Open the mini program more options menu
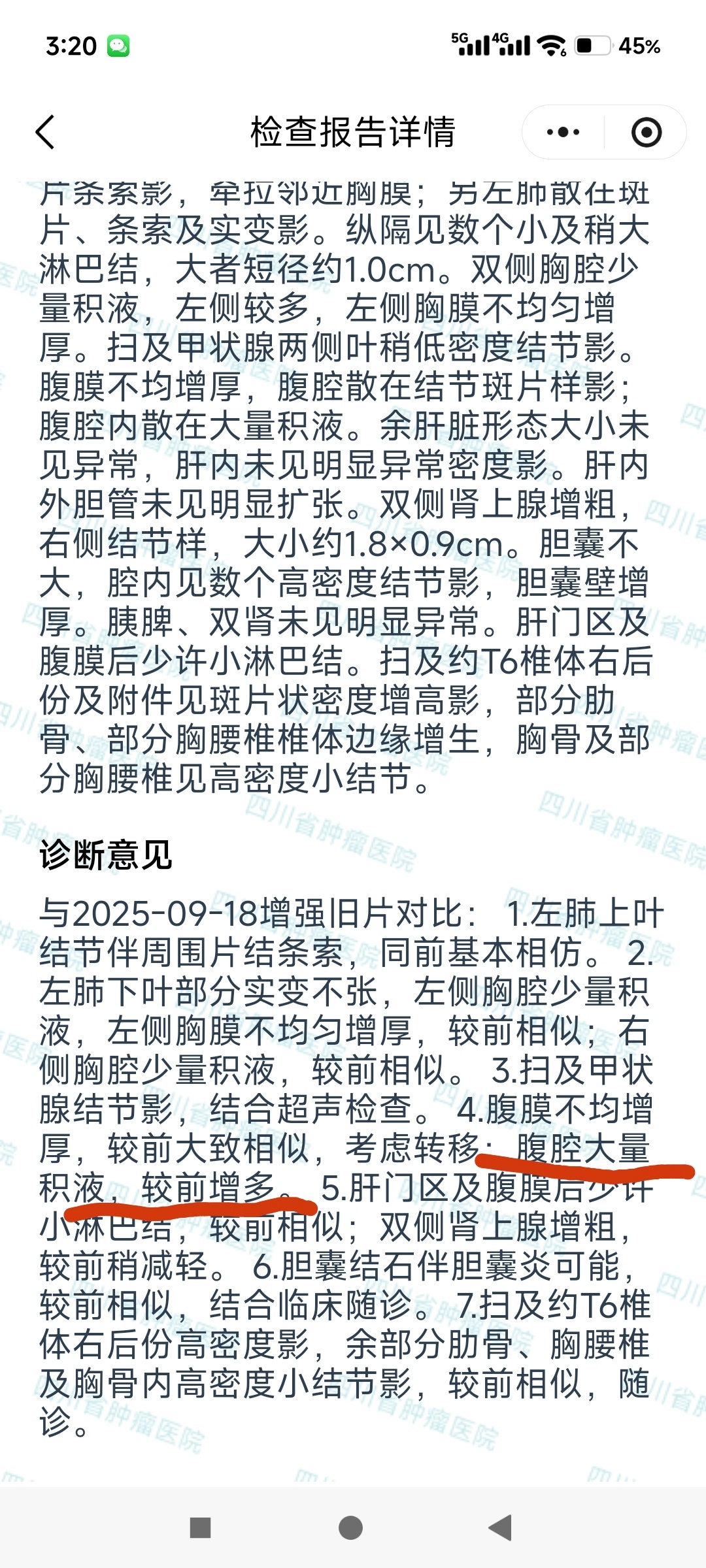The width and height of the screenshot is (706, 1568). (563, 132)
